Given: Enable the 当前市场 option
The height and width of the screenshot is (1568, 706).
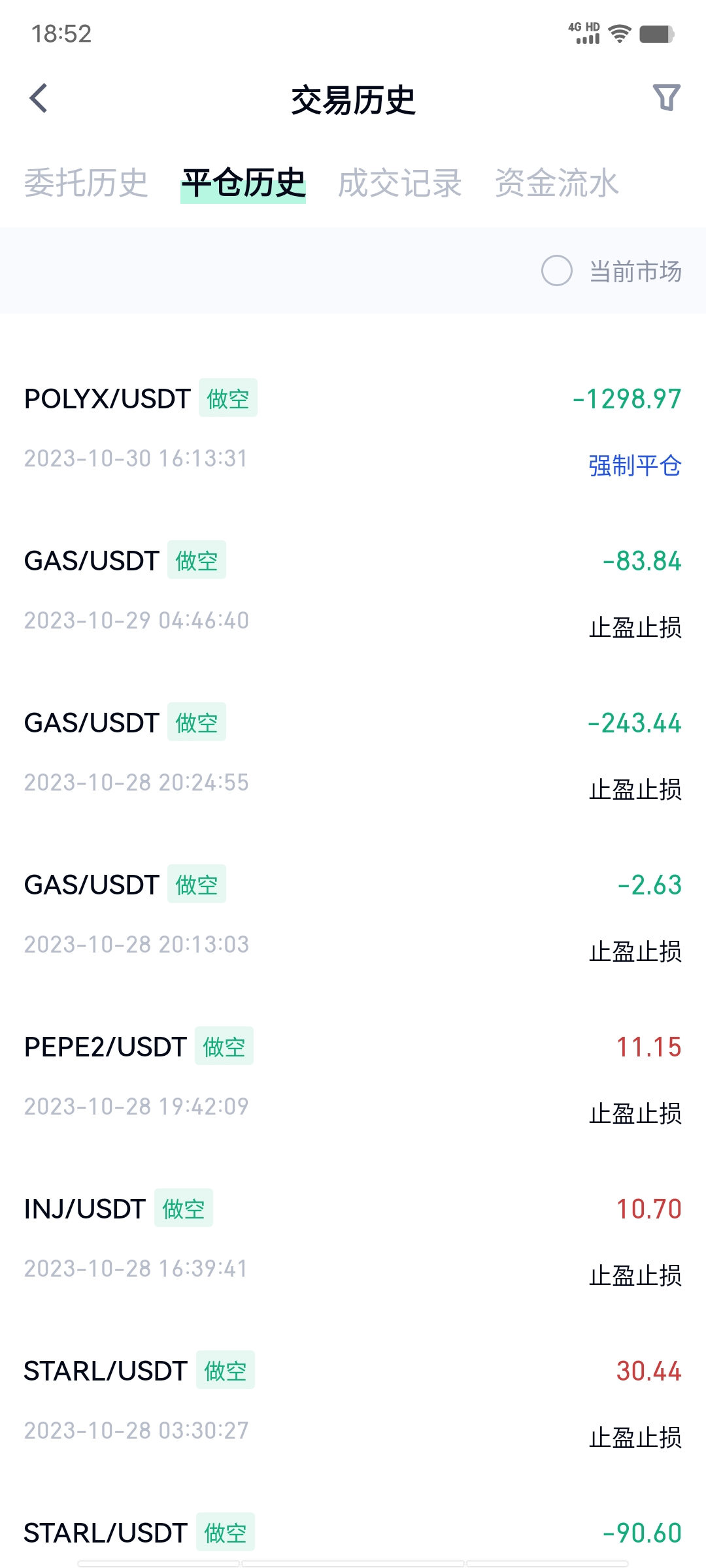Looking at the screenshot, I should [557, 270].
